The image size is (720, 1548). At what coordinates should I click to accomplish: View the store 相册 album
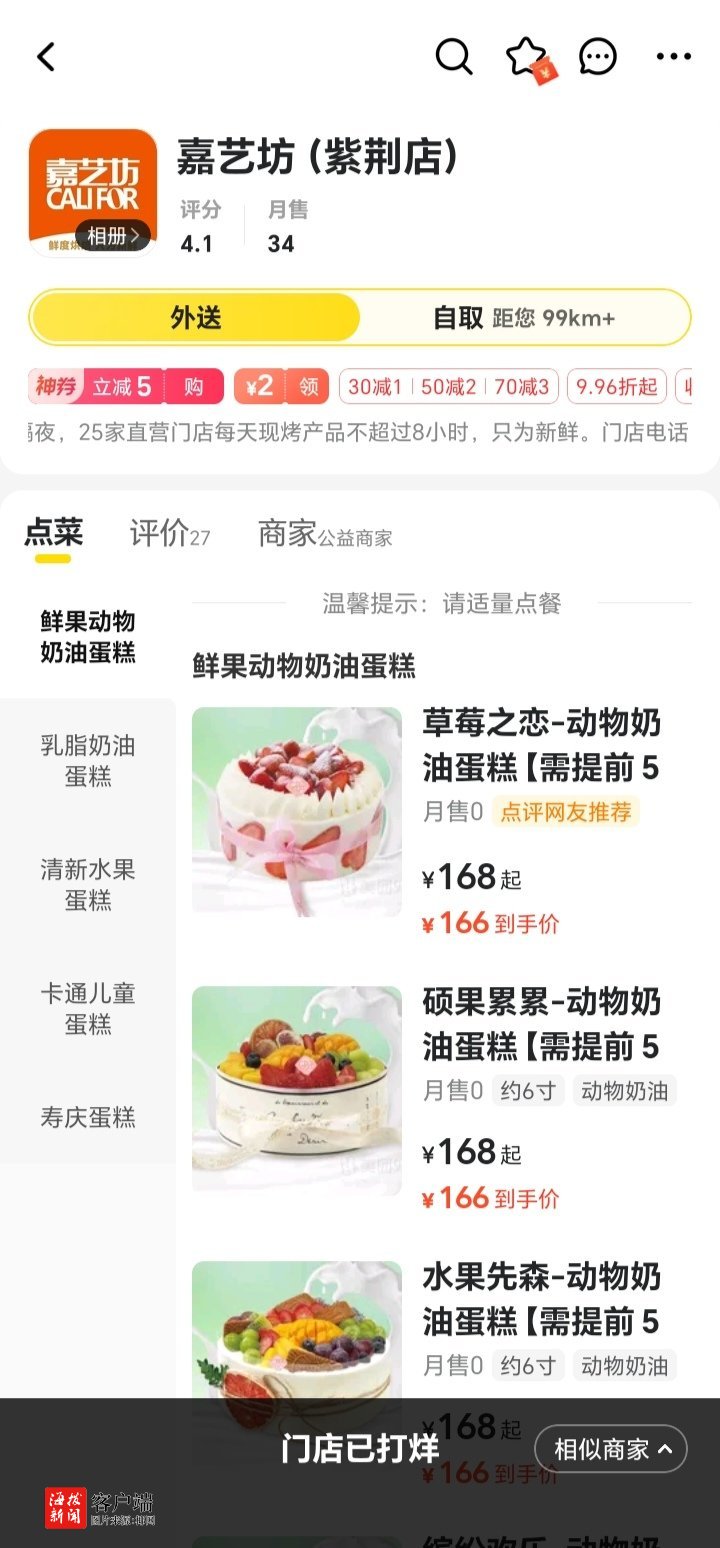[x=112, y=236]
